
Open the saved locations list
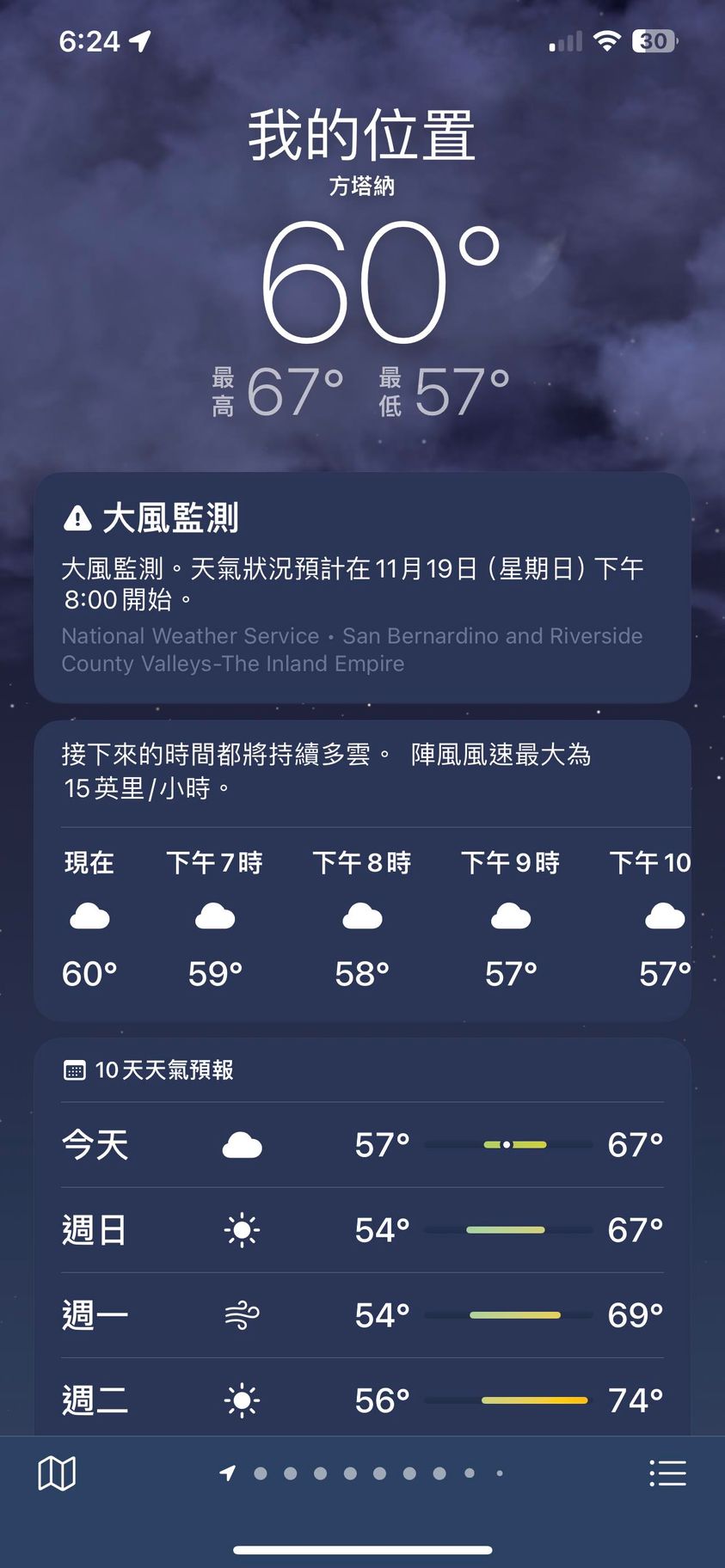pyautogui.click(x=667, y=1473)
